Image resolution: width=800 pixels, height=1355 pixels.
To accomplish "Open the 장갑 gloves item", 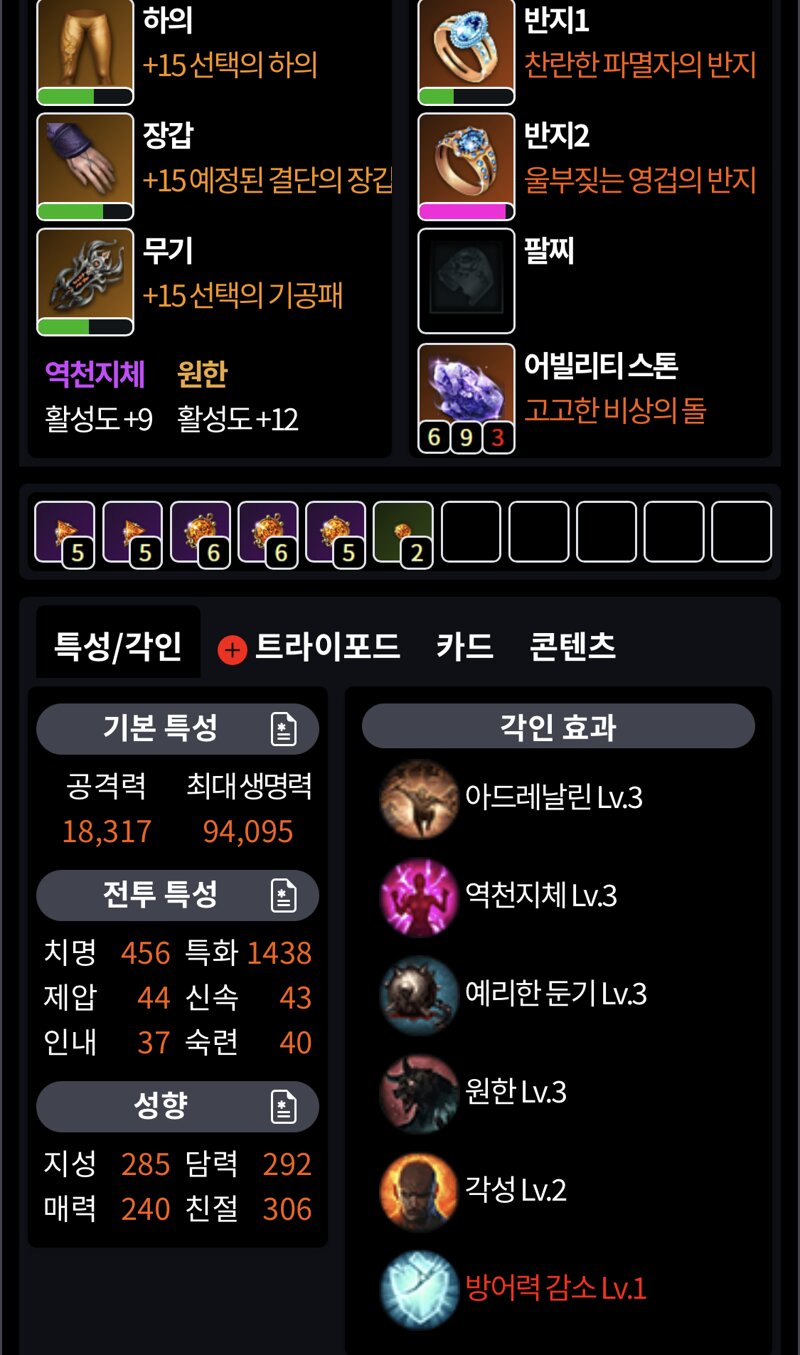I will [x=85, y=167].
